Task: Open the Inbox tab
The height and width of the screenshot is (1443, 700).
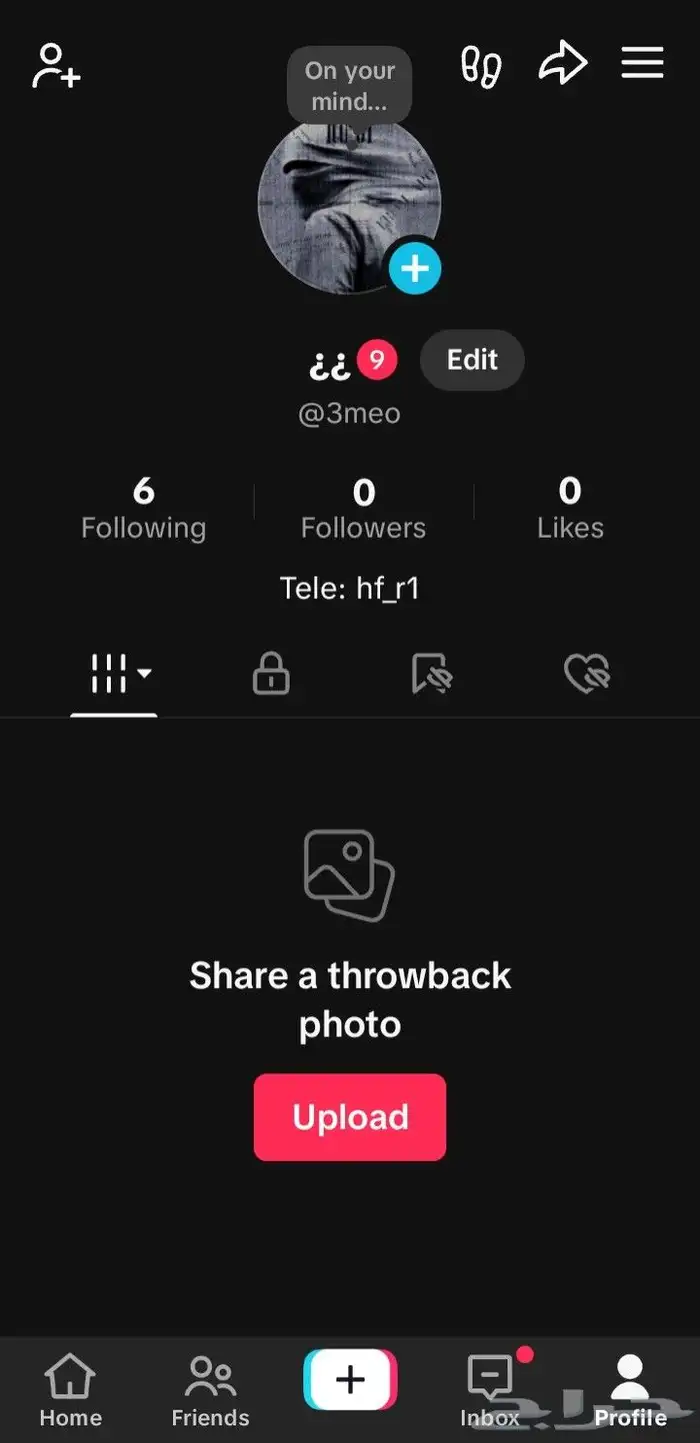Action: click(x=491, y=1390)
